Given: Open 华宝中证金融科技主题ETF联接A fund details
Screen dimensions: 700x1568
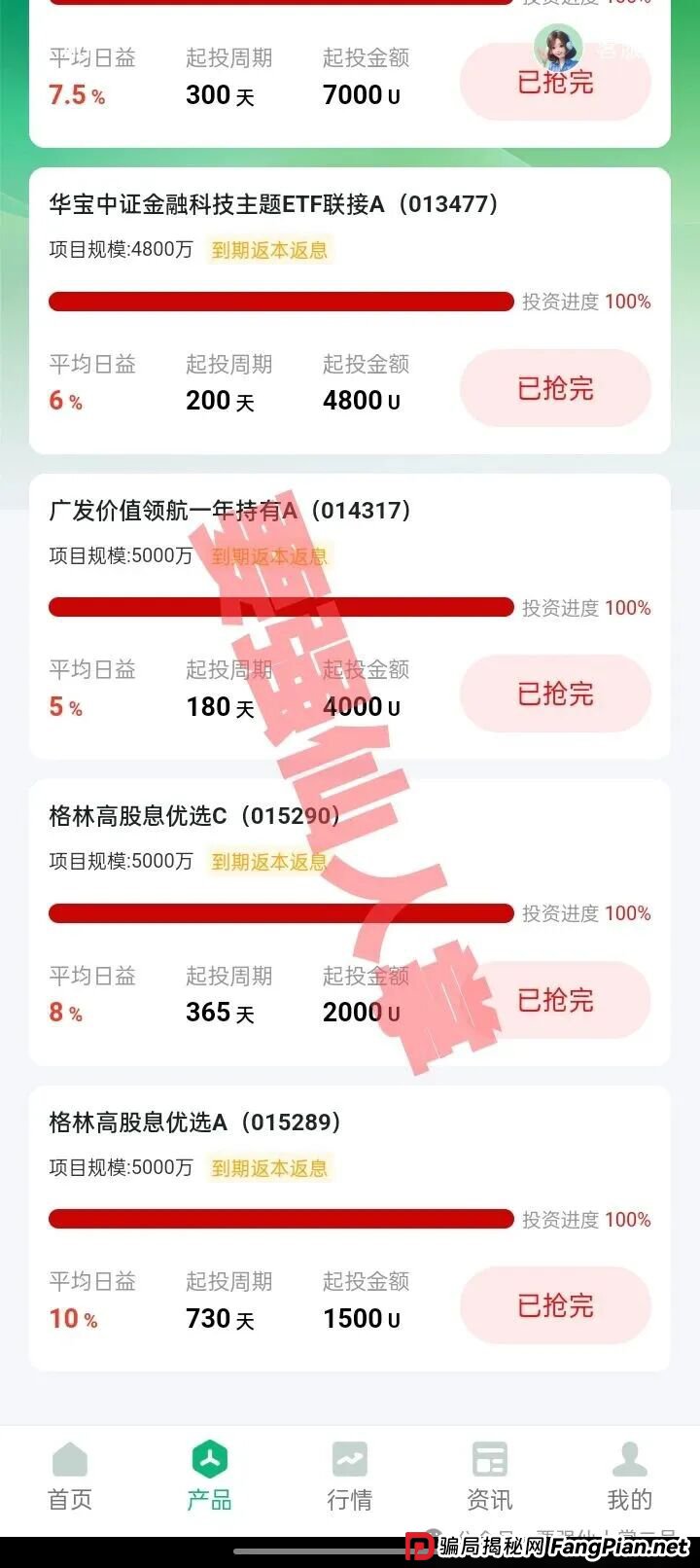Looking at the screenshot, I should (x=275, y=203).
